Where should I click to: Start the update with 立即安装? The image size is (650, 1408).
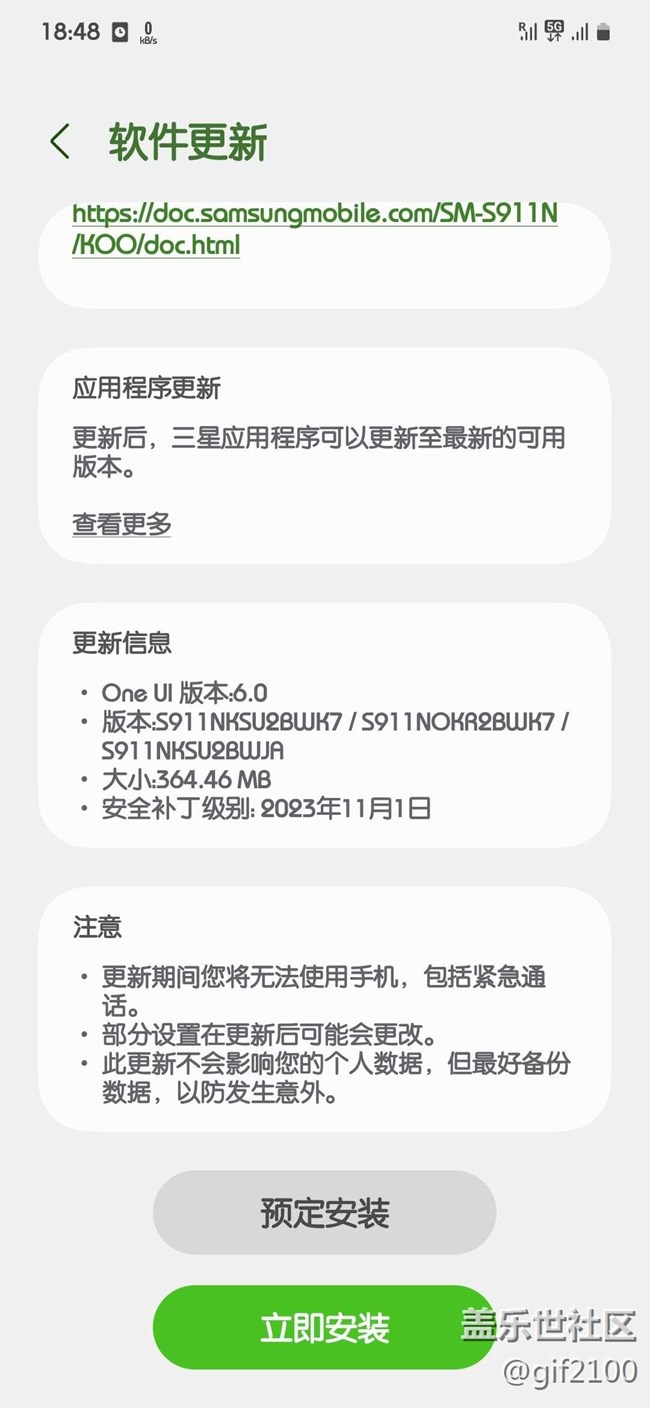tap(324, 1328)
